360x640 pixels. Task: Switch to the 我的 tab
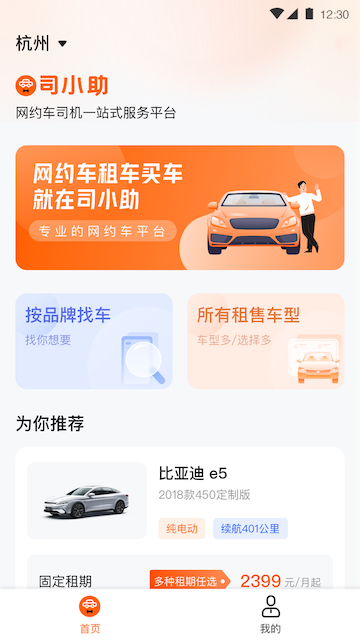[270, 615]
